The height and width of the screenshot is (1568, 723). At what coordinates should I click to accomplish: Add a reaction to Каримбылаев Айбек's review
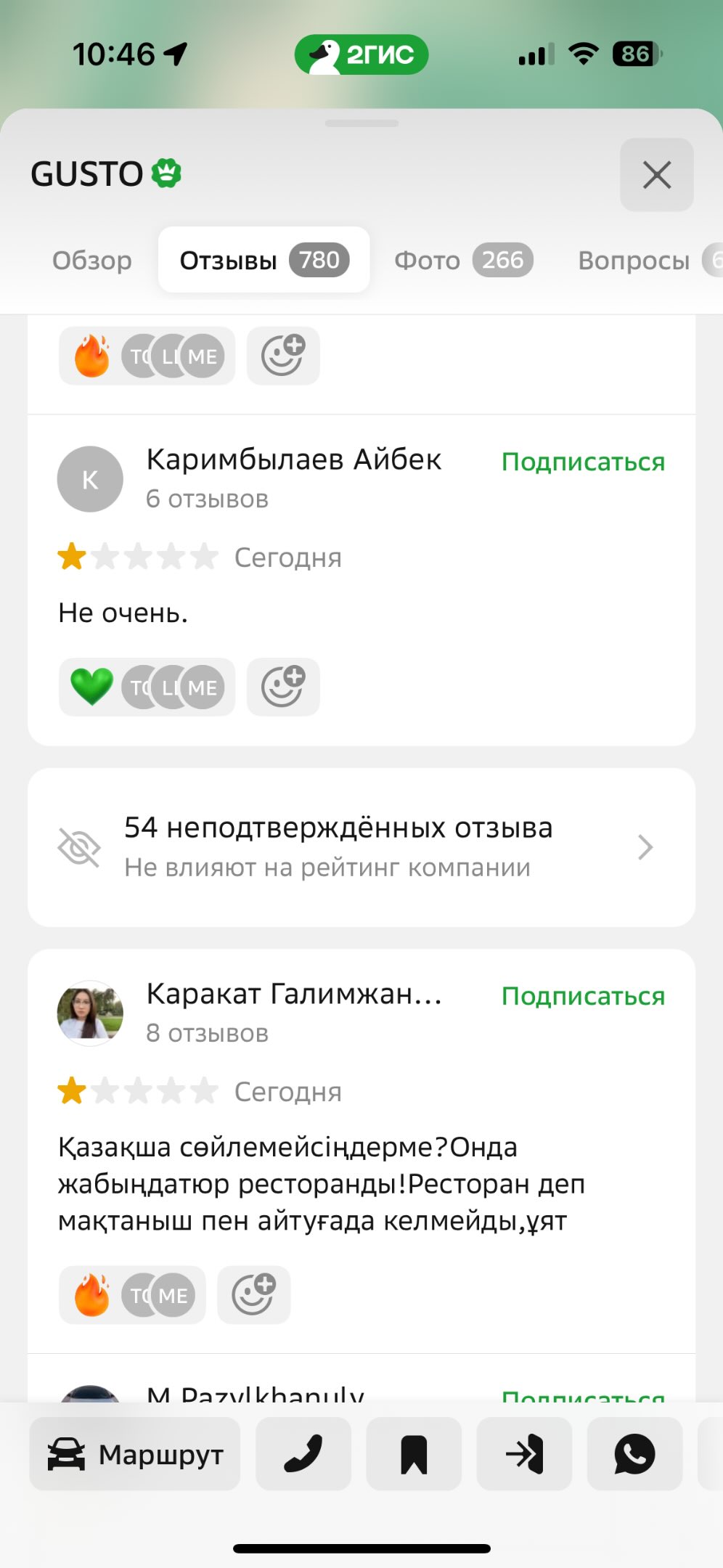(283, 687)
